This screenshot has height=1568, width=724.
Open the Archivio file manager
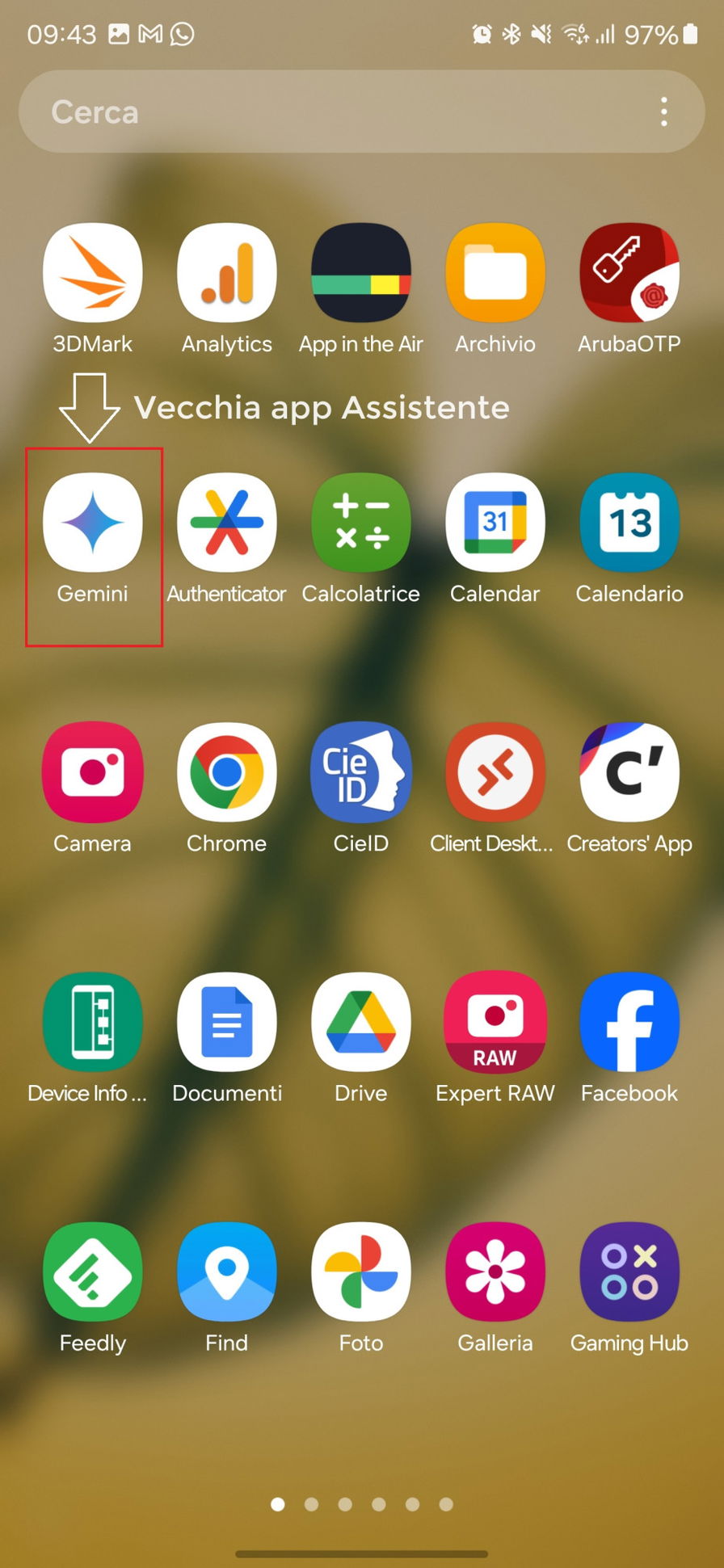point(495,273)
